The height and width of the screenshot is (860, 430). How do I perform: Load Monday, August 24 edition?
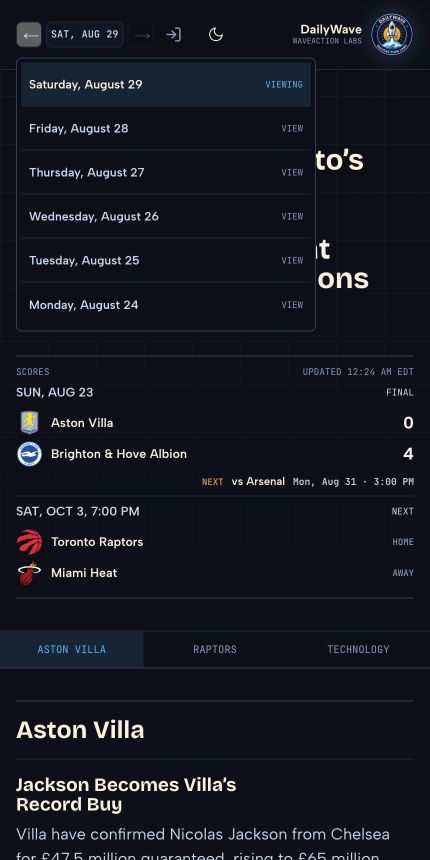point(166,304)
